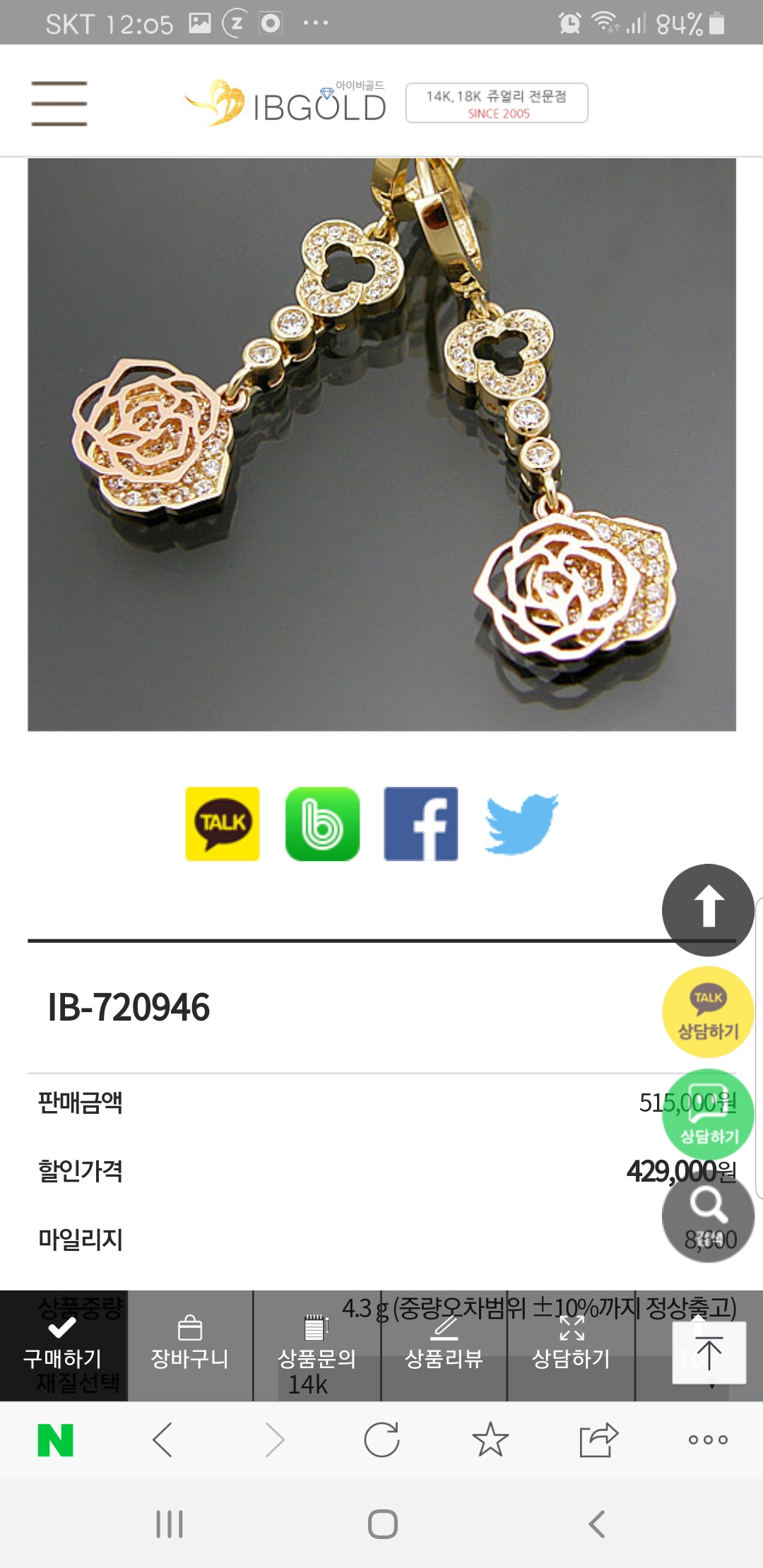Share product via Band

[322, 824]
